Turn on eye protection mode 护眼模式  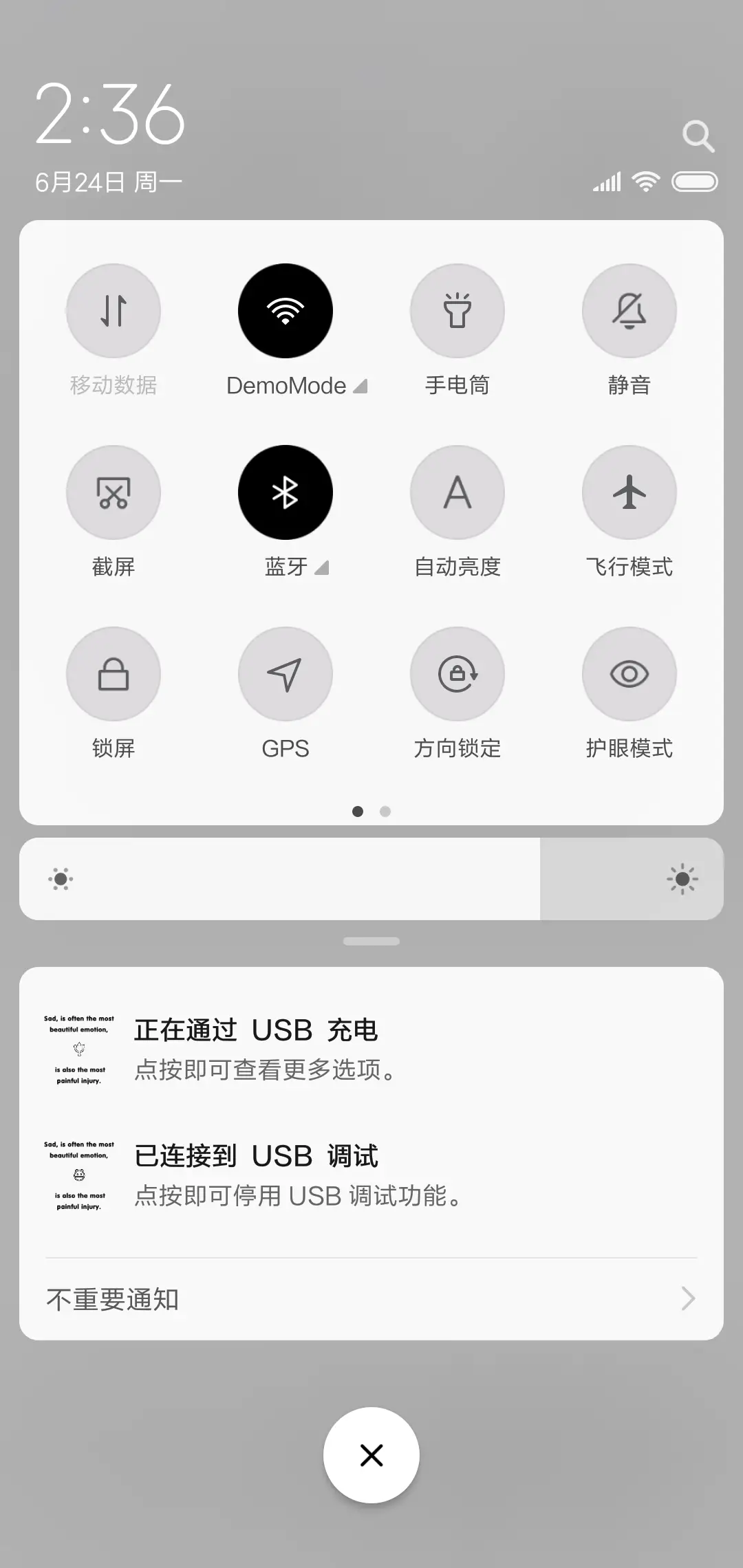(629, 674)
